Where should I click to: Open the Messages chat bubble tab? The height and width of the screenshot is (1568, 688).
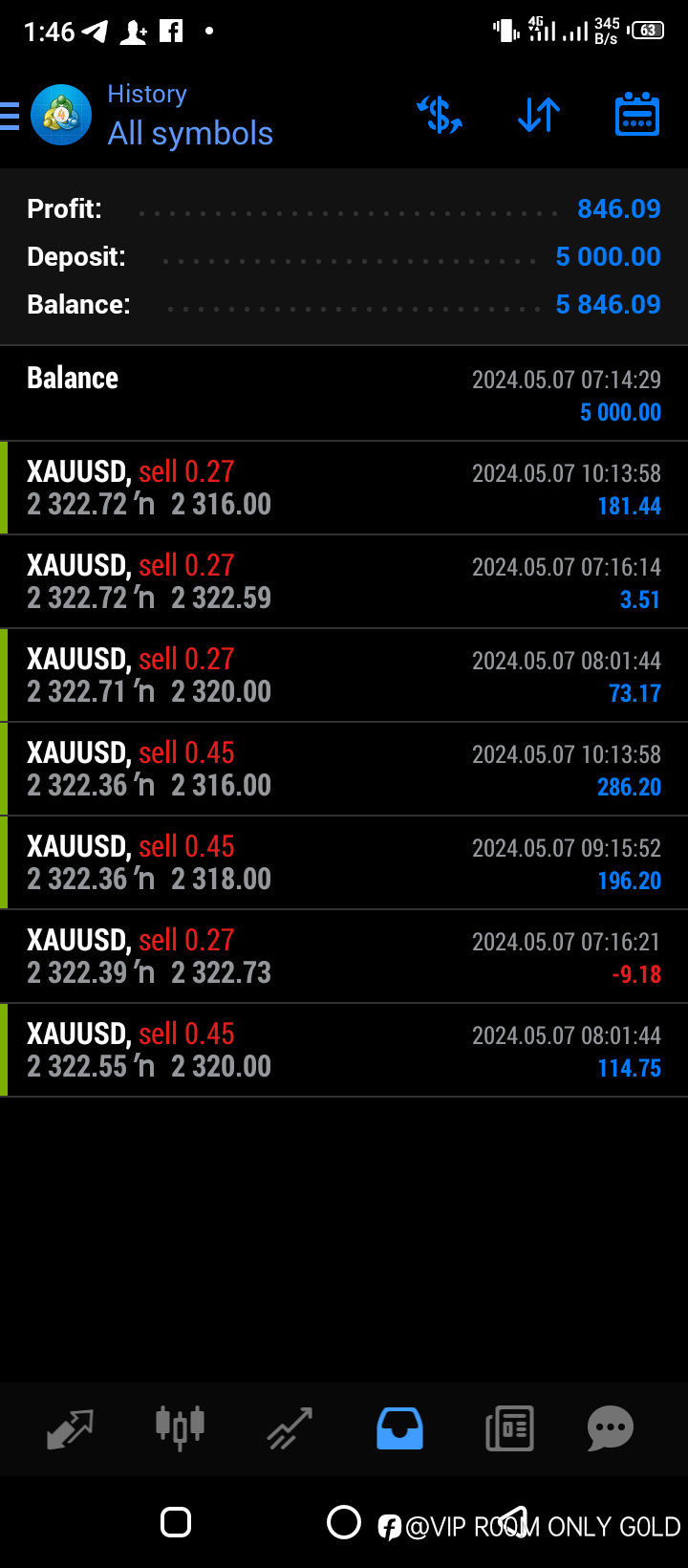coord(611,1429)
